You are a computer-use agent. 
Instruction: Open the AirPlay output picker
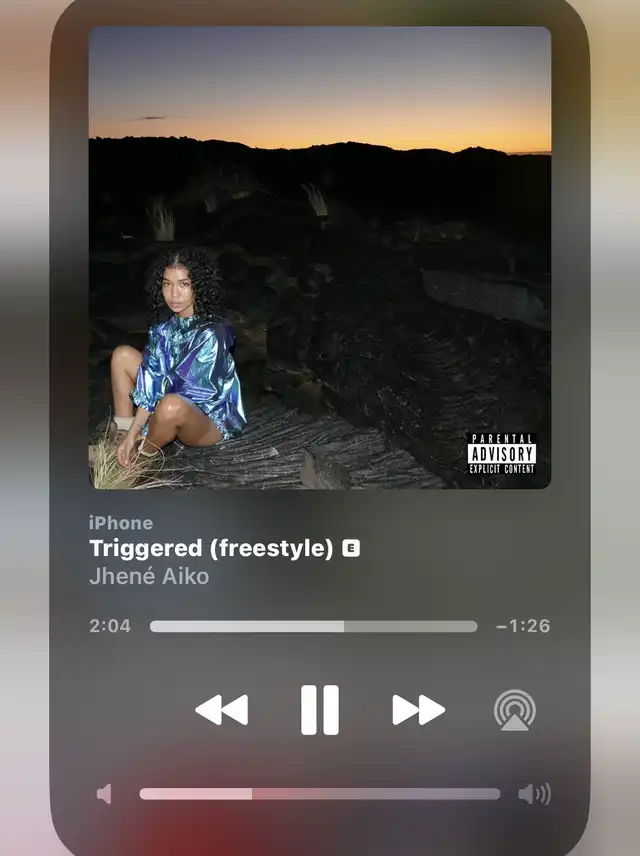[514, 710]
